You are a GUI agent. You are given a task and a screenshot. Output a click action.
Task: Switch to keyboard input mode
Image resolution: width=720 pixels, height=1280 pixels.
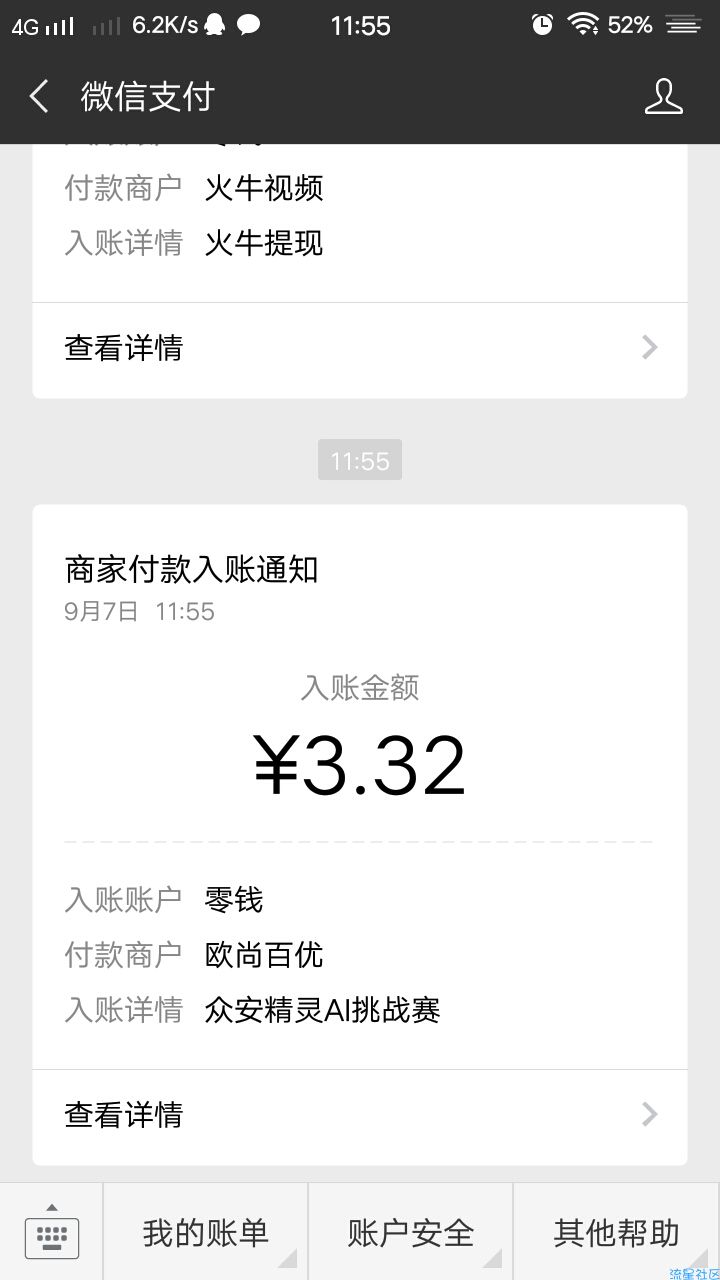(51, 1233)
